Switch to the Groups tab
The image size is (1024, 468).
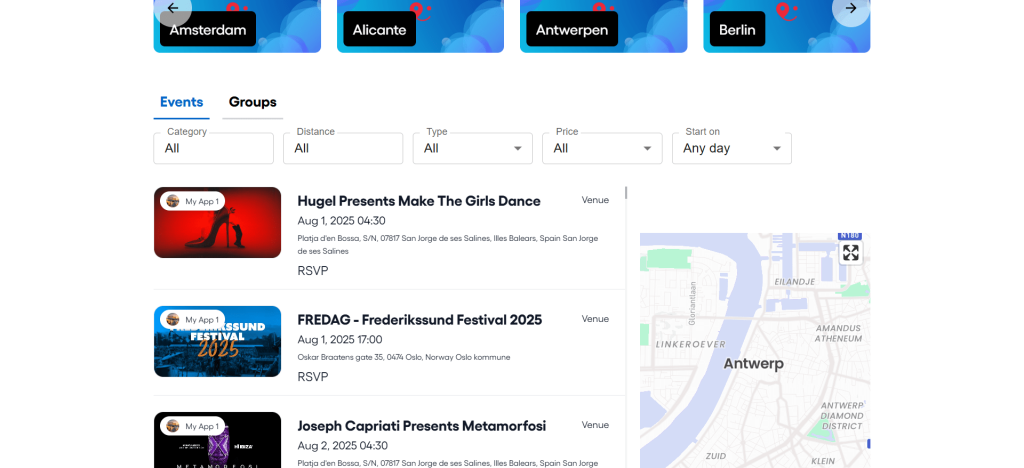(x=252, y=102)
